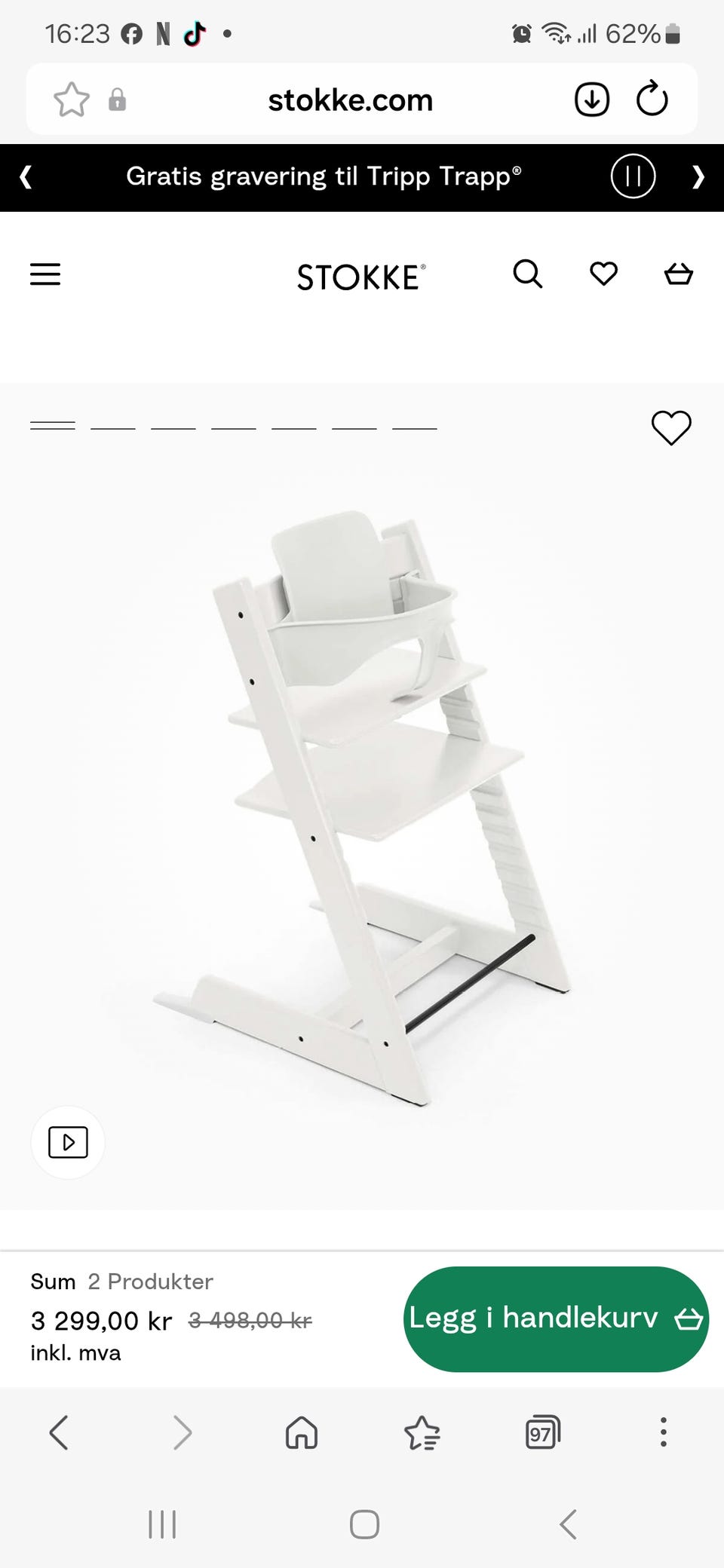Show next promo banner message

(698, 177)
